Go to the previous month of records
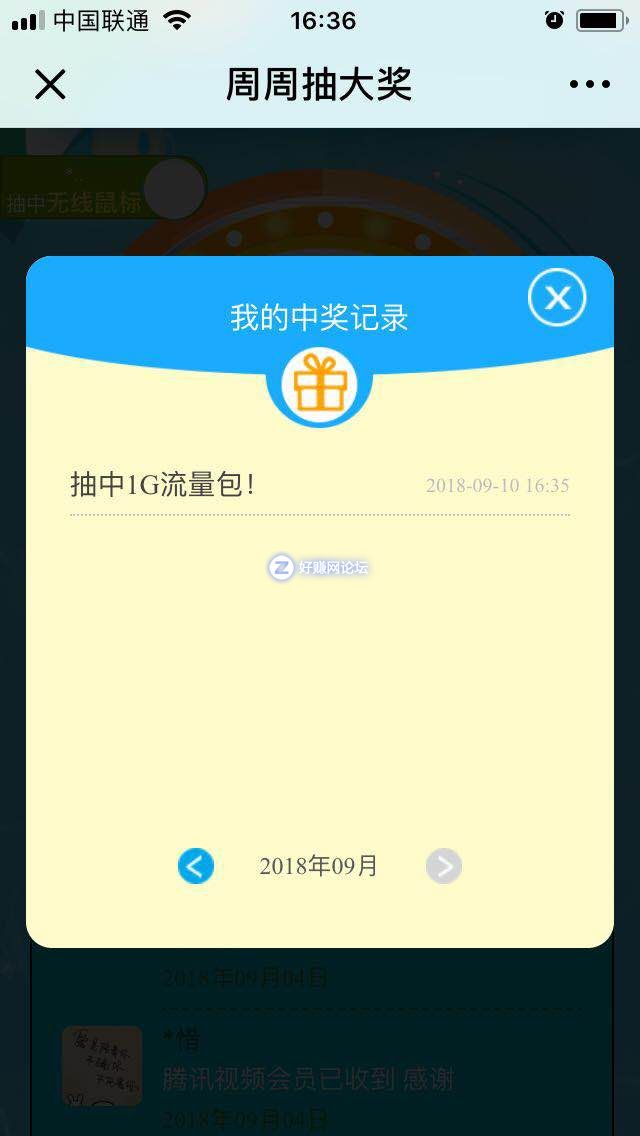This screenshot has width=640, height=1136. 196,866
